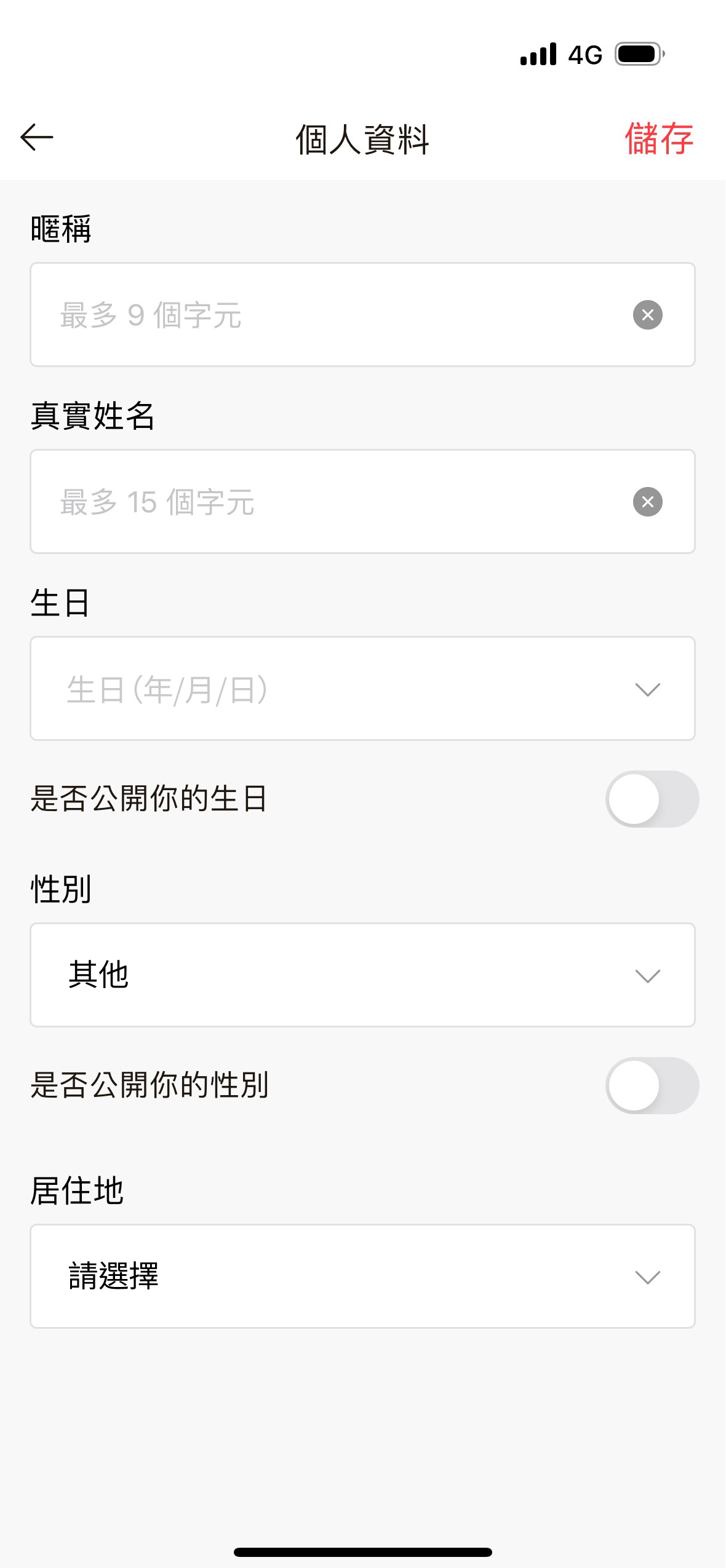Open the 性別 dropdown showing 其他
The image size is (726, 1568).
[x=362, y=975]
